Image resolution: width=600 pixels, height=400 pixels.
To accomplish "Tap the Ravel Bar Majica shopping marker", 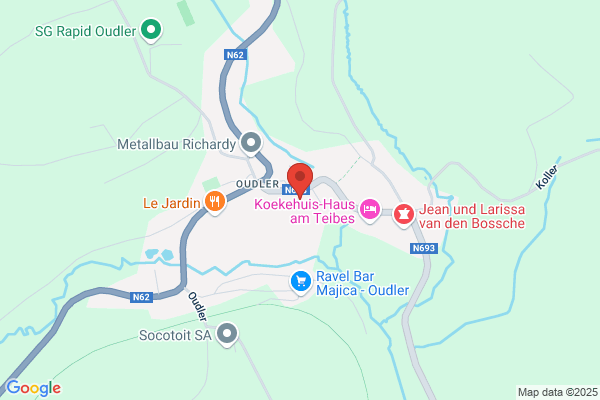I will (301, 283).
